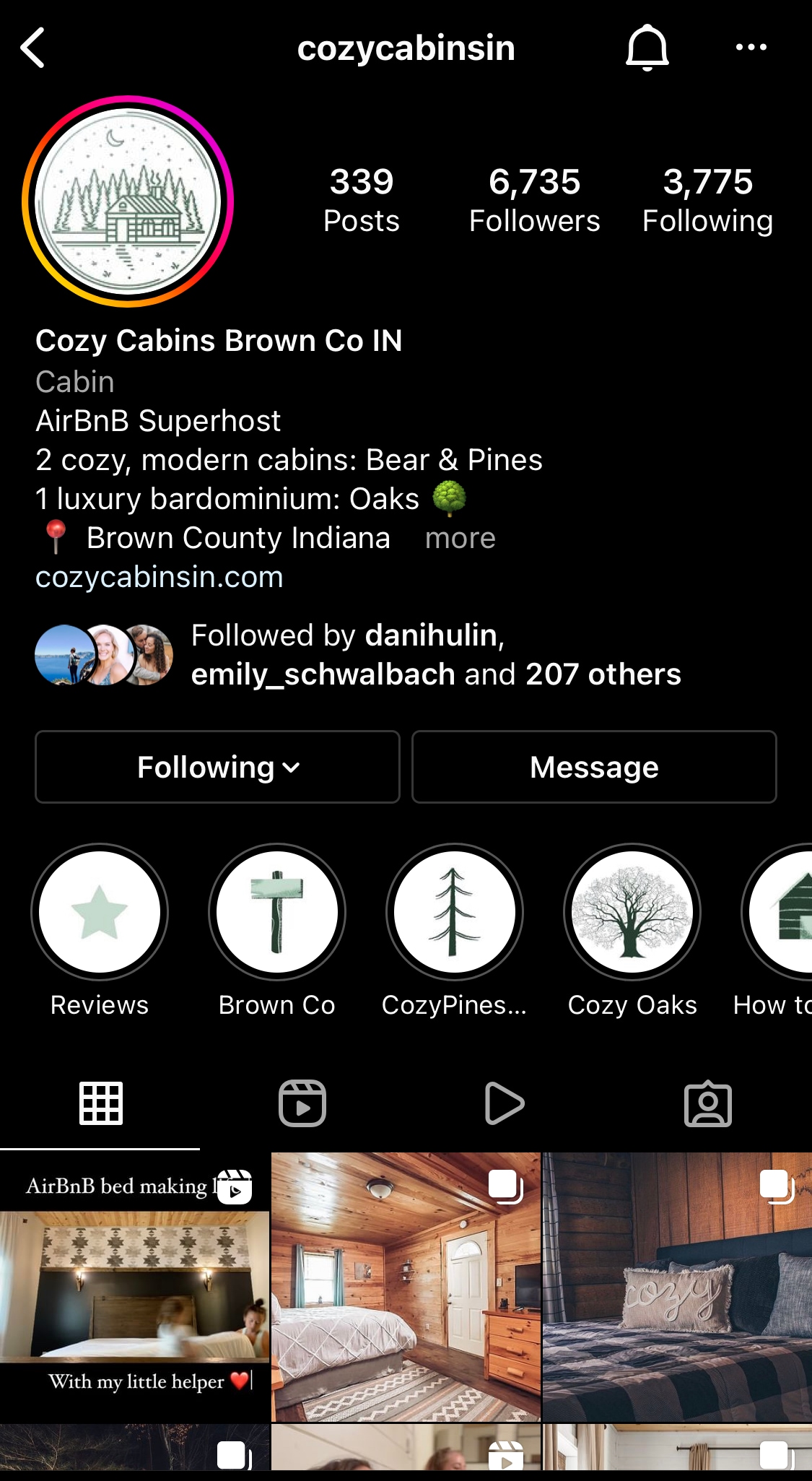
Task: View the CozyPines highlight
Action: click(455, 913)
